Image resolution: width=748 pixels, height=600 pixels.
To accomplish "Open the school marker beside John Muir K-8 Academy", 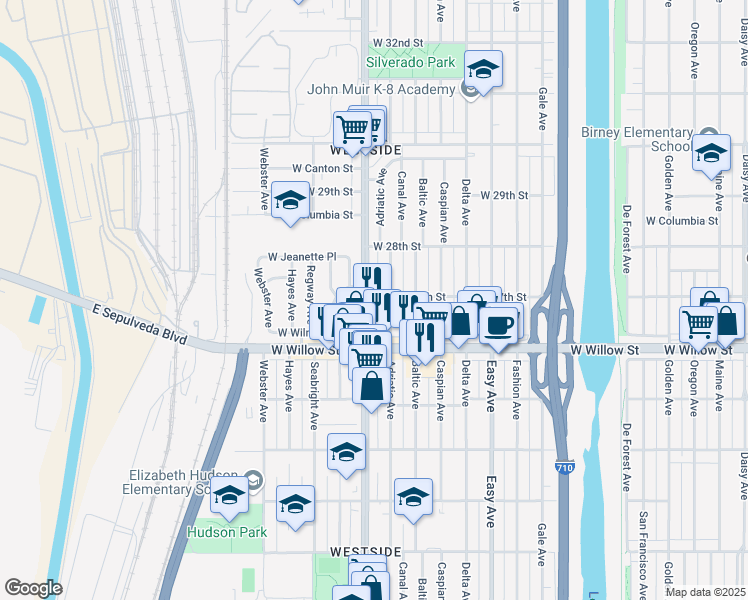I will [x=483, y=73].
